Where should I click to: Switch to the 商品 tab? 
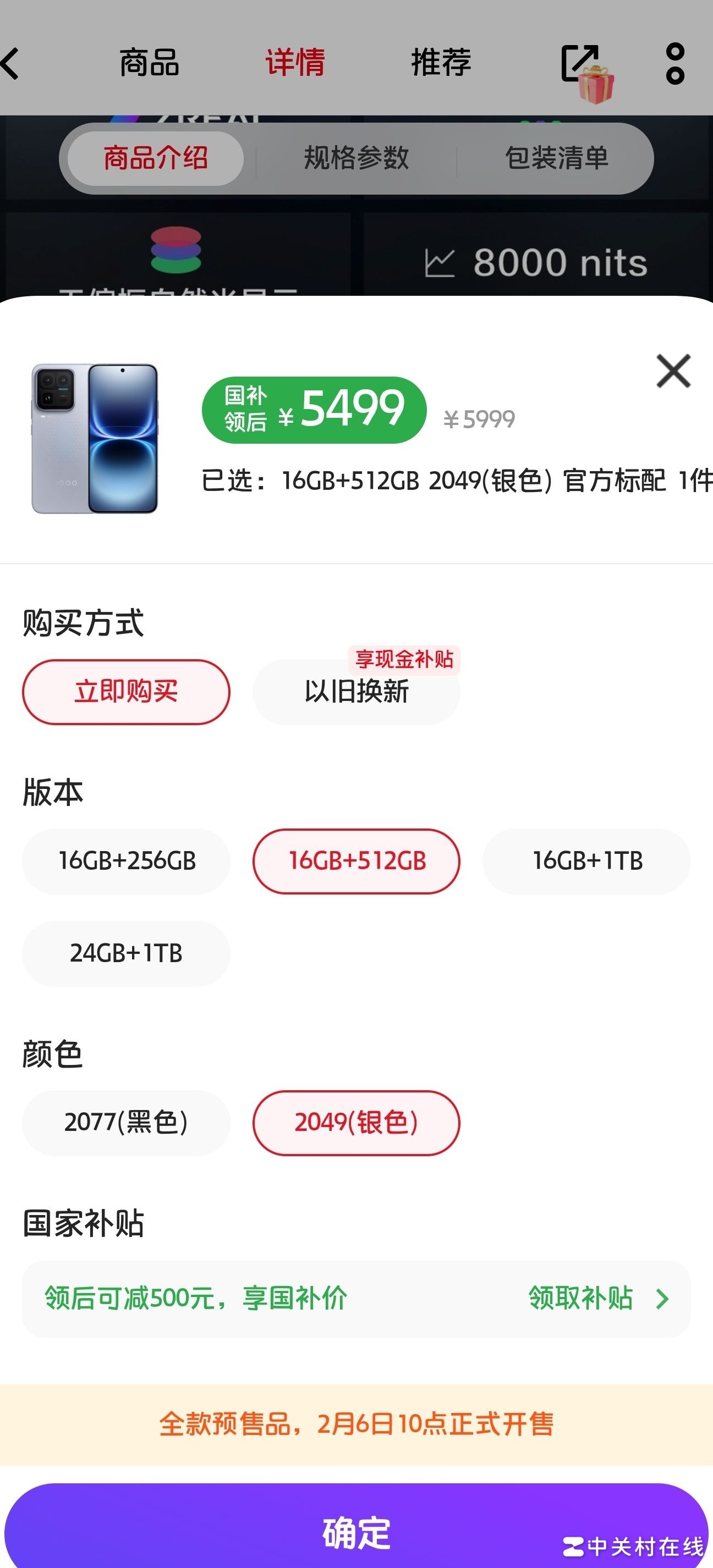point(149,63)
